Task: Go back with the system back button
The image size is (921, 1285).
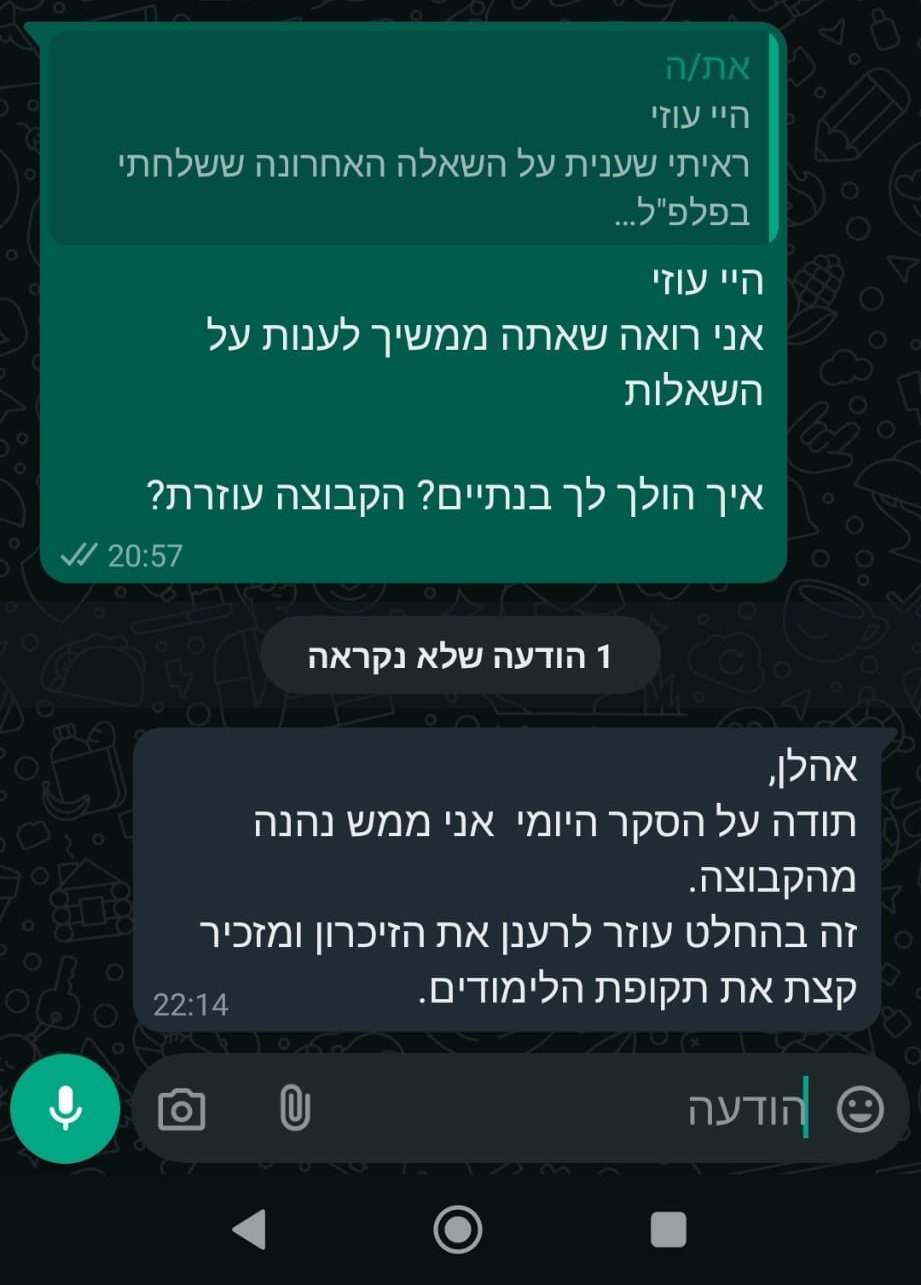Action: (248, 1229)
